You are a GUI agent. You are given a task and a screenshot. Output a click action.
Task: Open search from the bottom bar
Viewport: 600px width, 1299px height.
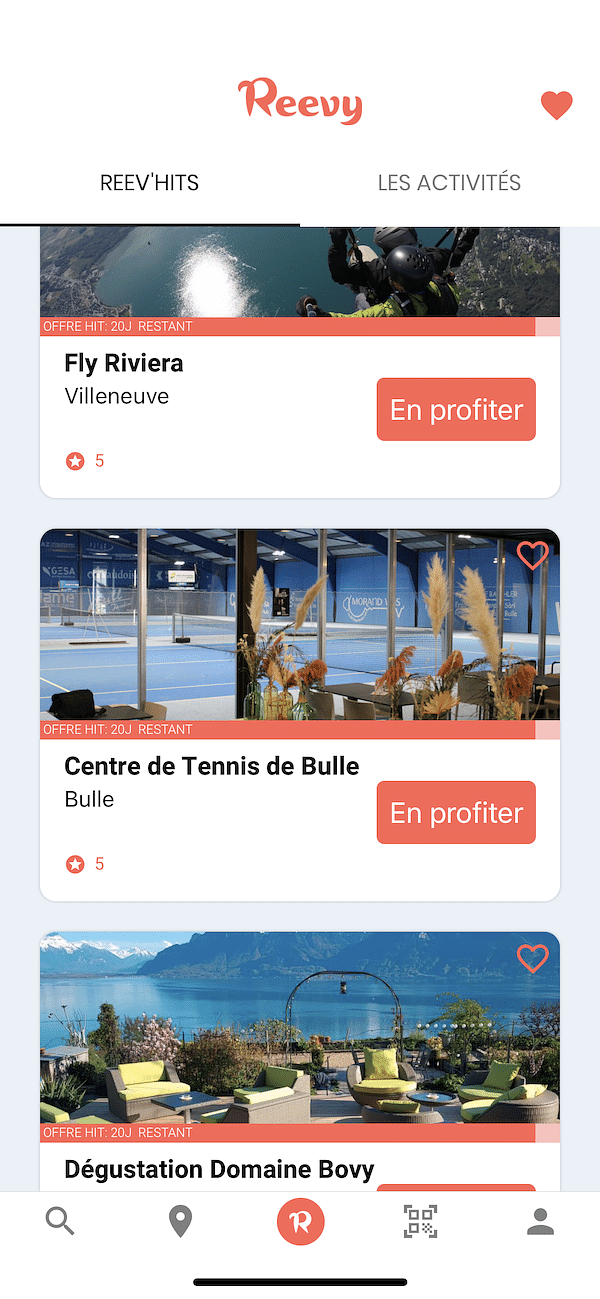click(x=60, y=1221)
